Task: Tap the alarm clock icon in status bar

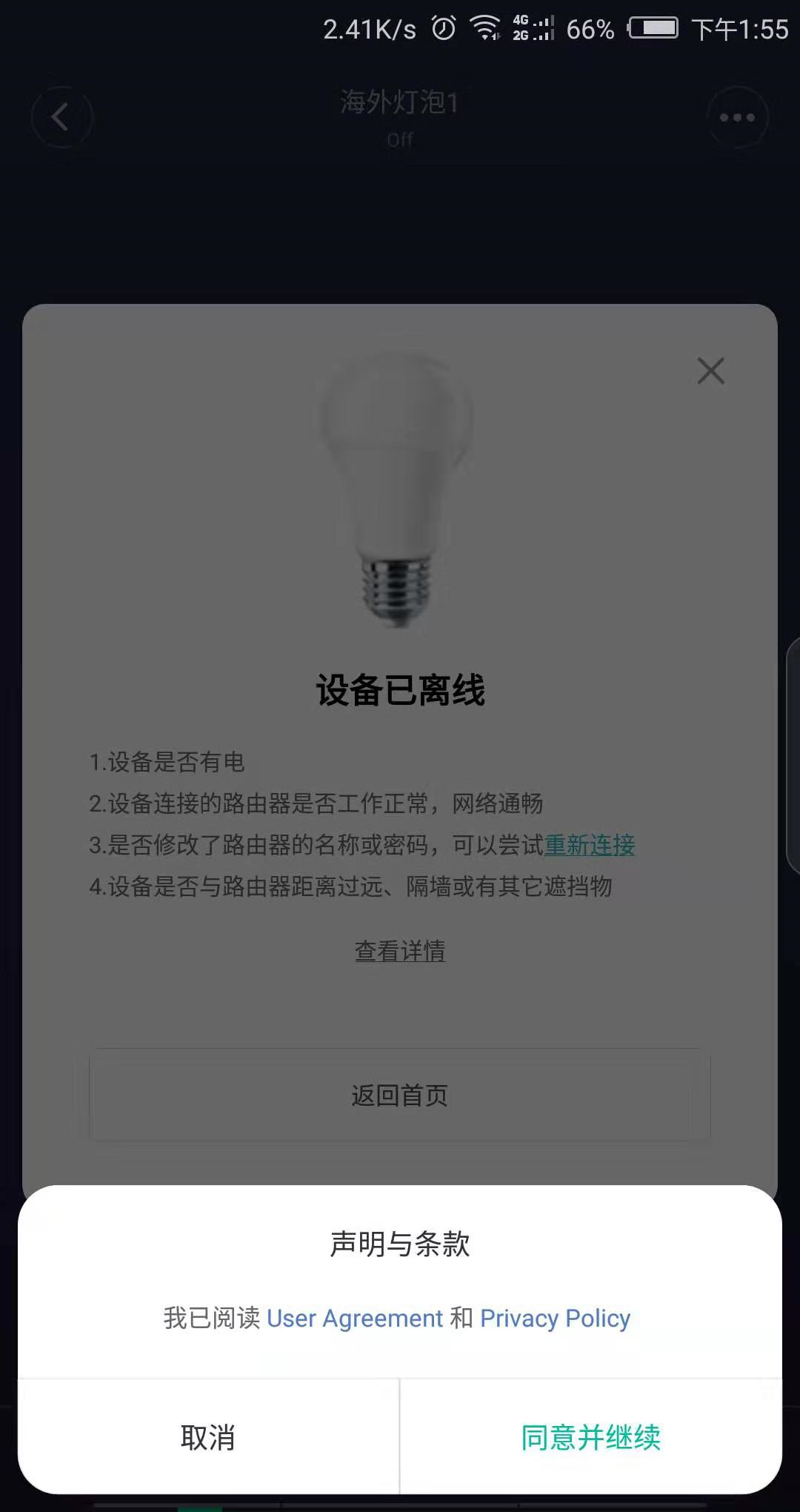Action: click(442, 29)
